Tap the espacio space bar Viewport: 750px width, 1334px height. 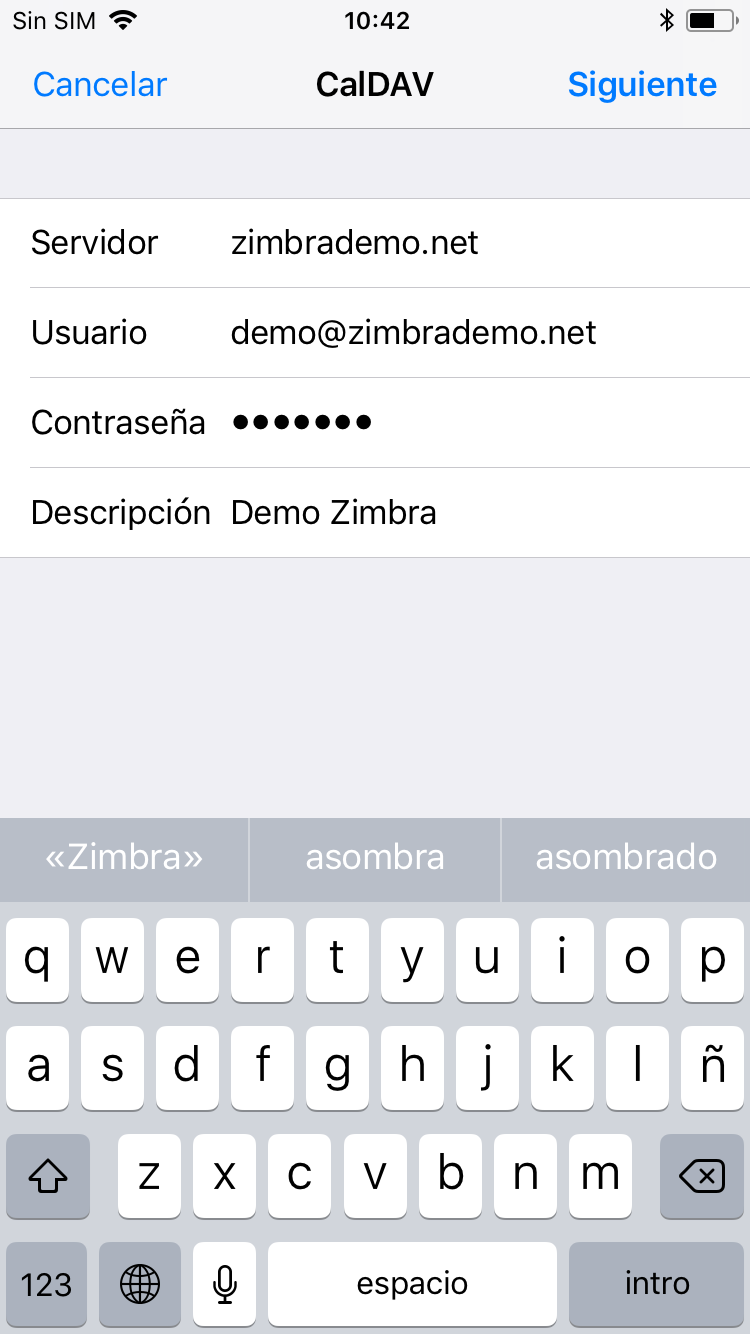[412, 1284]
